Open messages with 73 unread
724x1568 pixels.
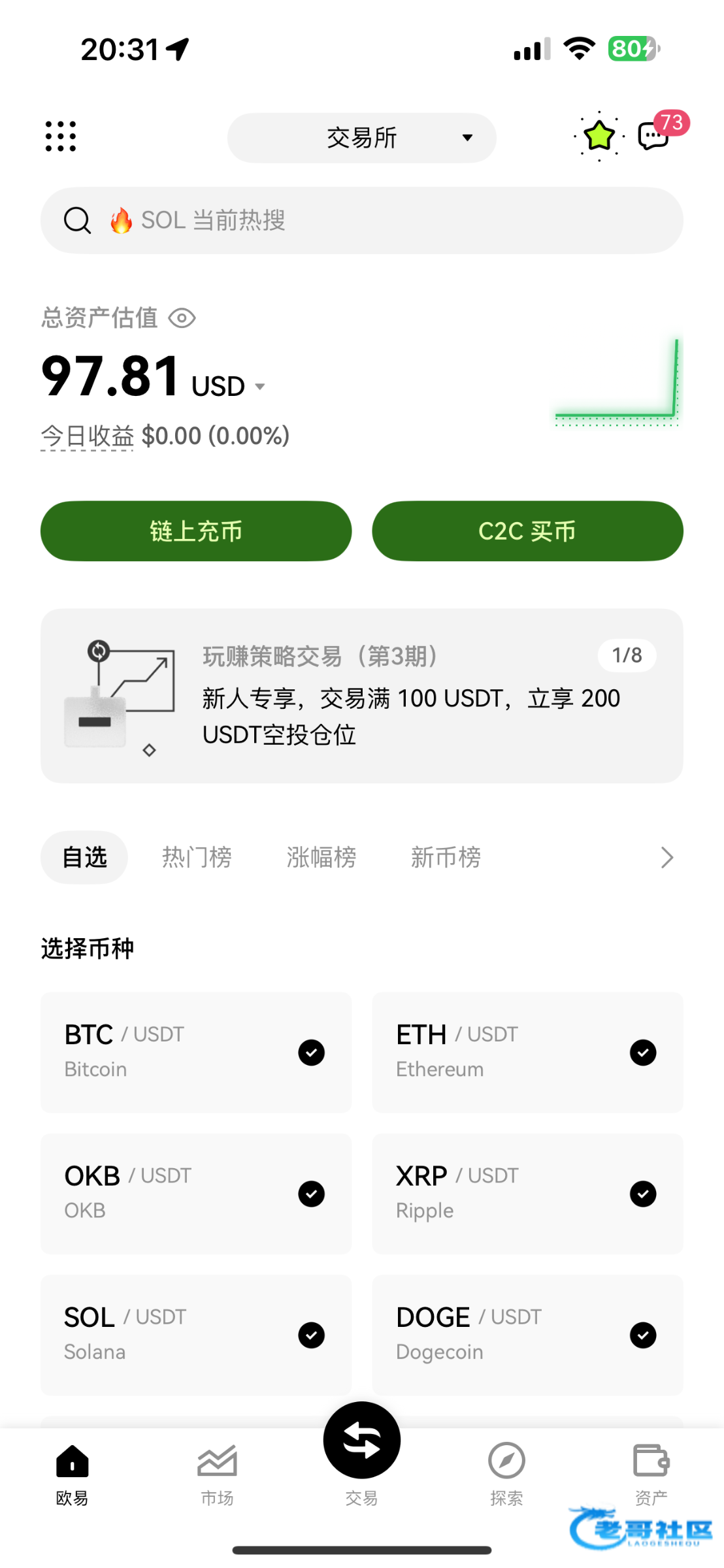click(x=654, y=135)
